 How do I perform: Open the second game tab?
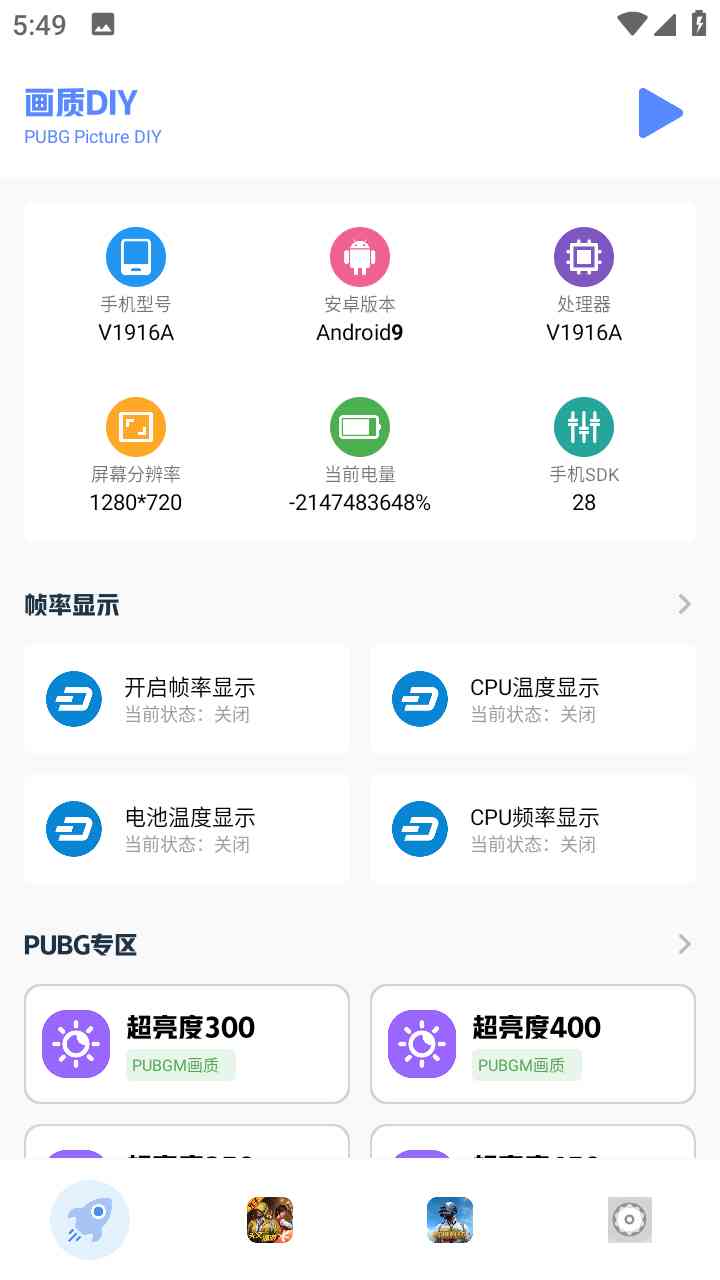[x=270, y=1220]
